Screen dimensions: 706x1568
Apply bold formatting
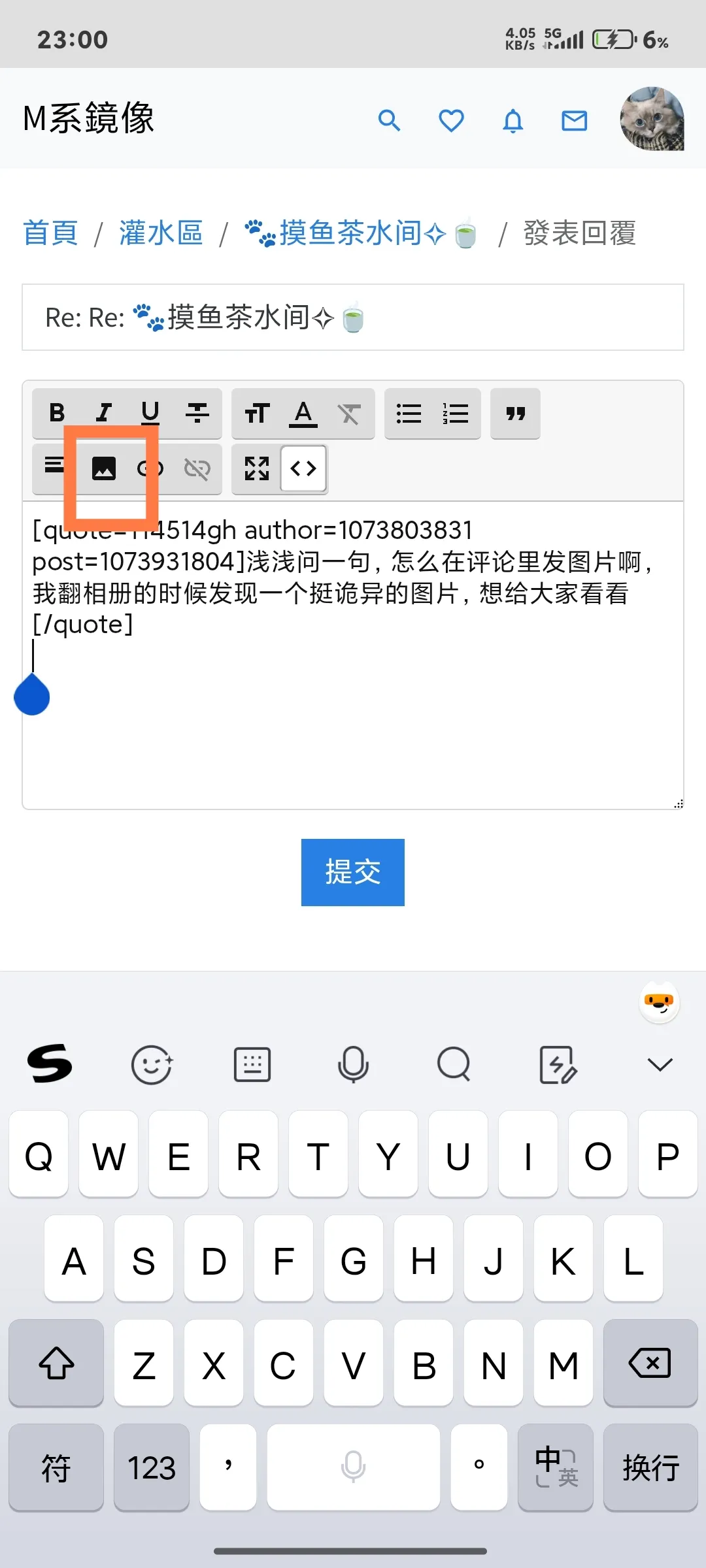(57, 413)
